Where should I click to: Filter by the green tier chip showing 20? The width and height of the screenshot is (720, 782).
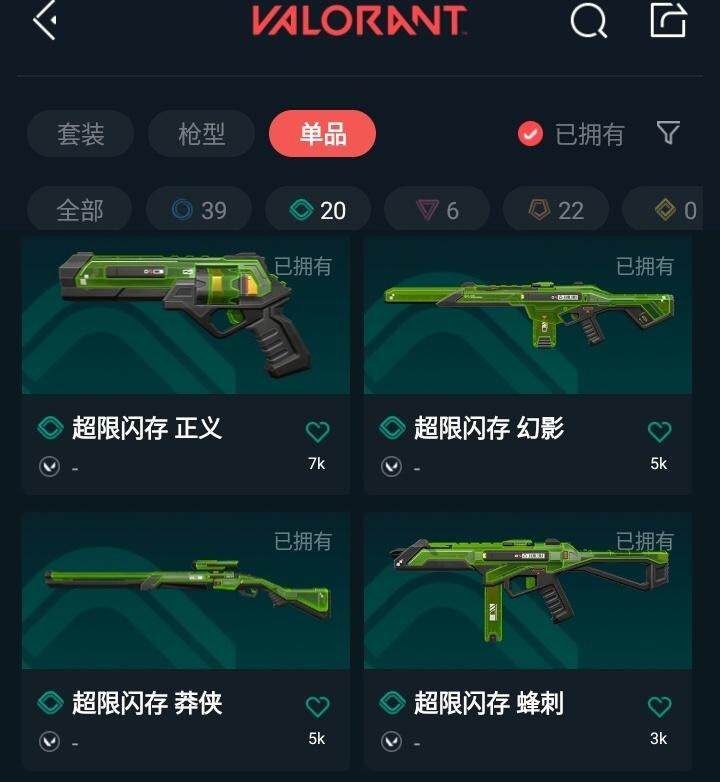318,210
